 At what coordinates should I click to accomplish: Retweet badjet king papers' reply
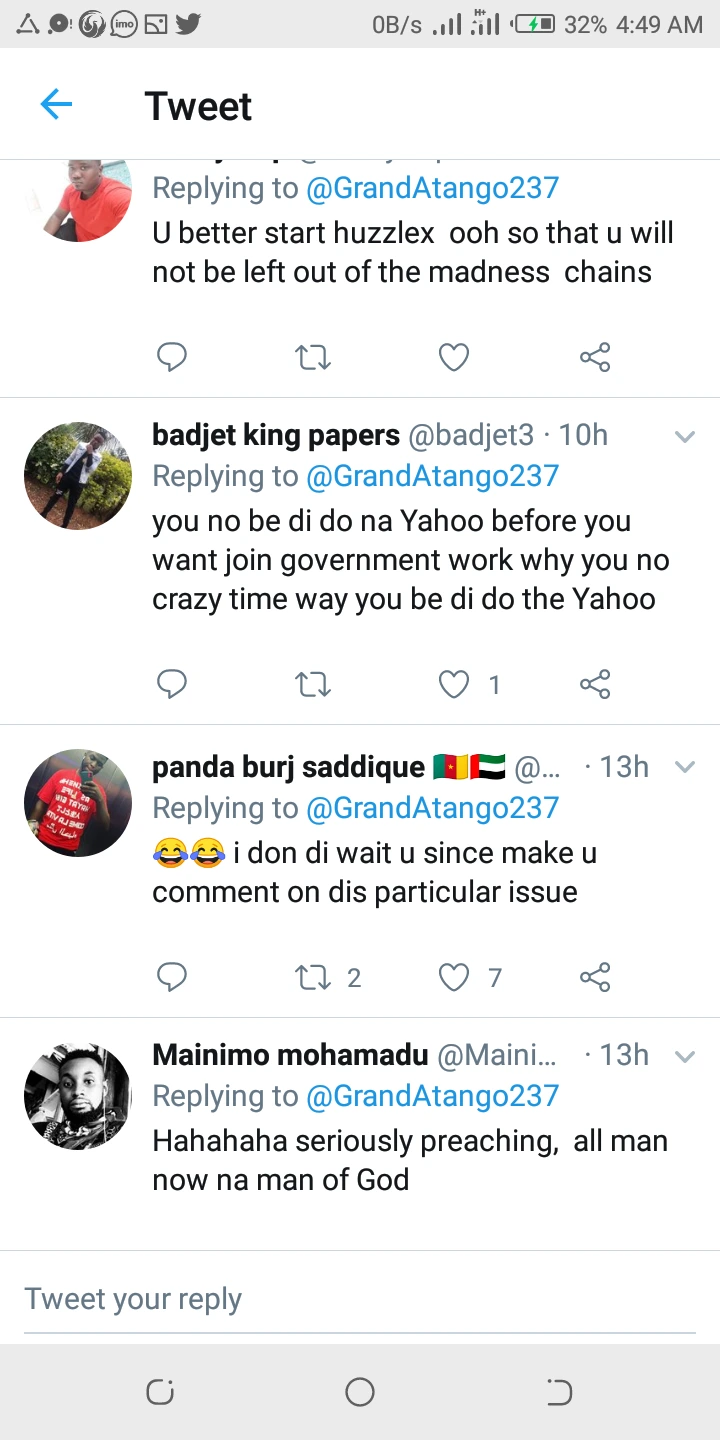point(313,684)
